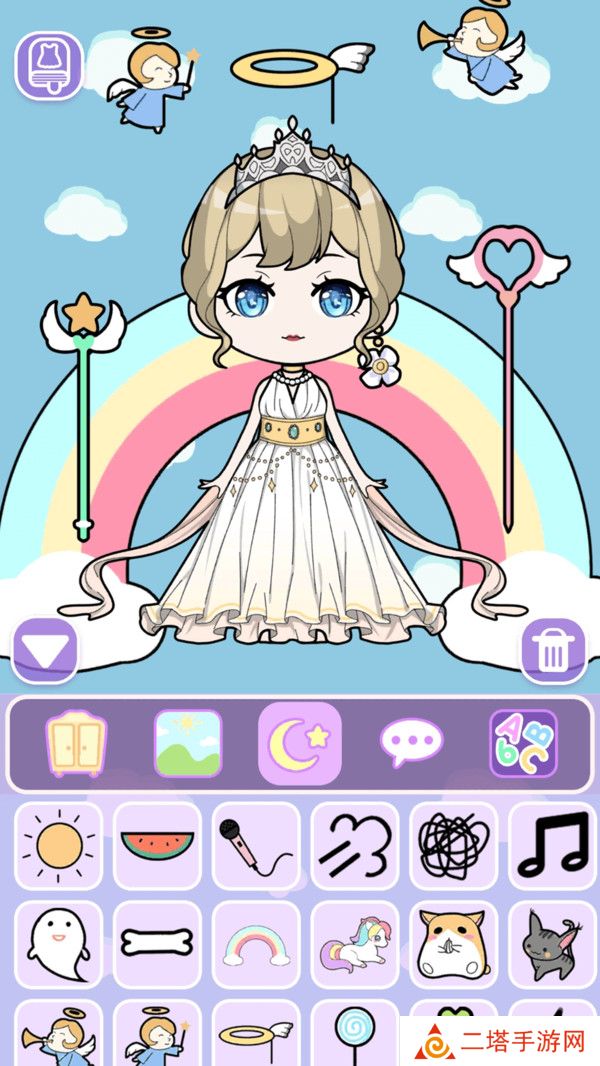Screen dimensions: 600x1066
Task: Pick the microphone sticker
Action: (x=256, y=846)
